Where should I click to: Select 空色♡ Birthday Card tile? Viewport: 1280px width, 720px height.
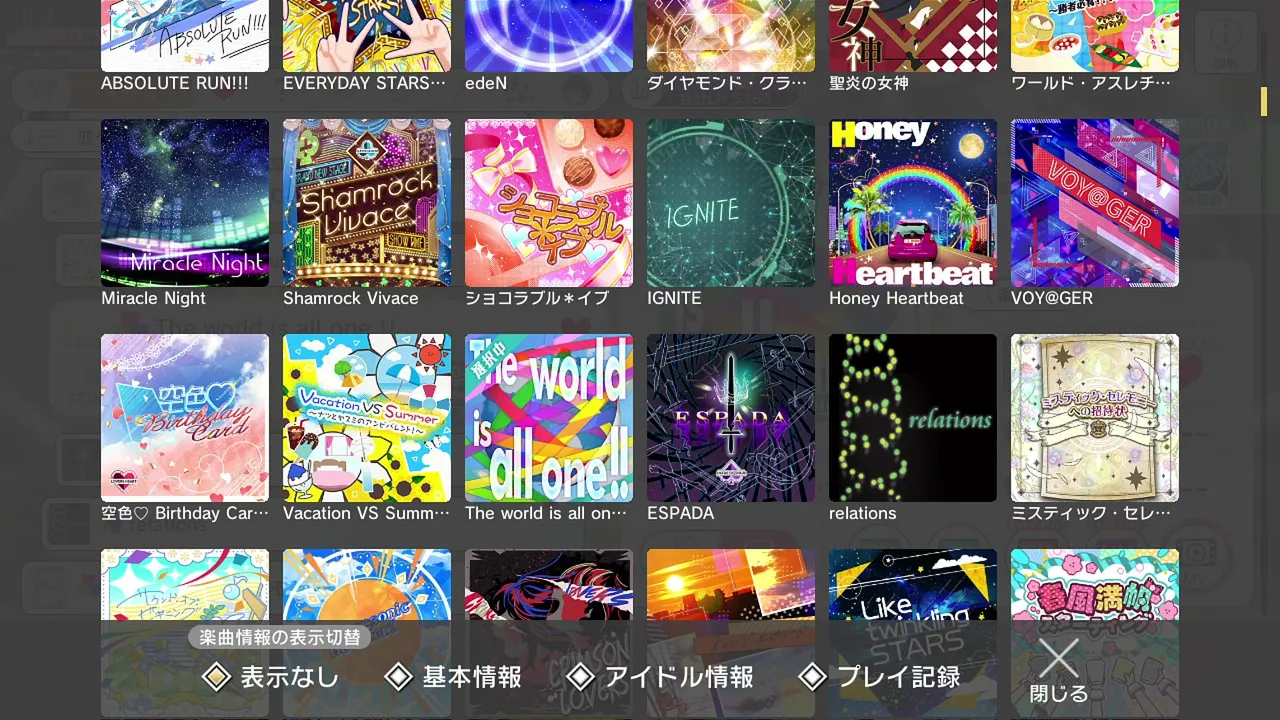tap(185, 418)
